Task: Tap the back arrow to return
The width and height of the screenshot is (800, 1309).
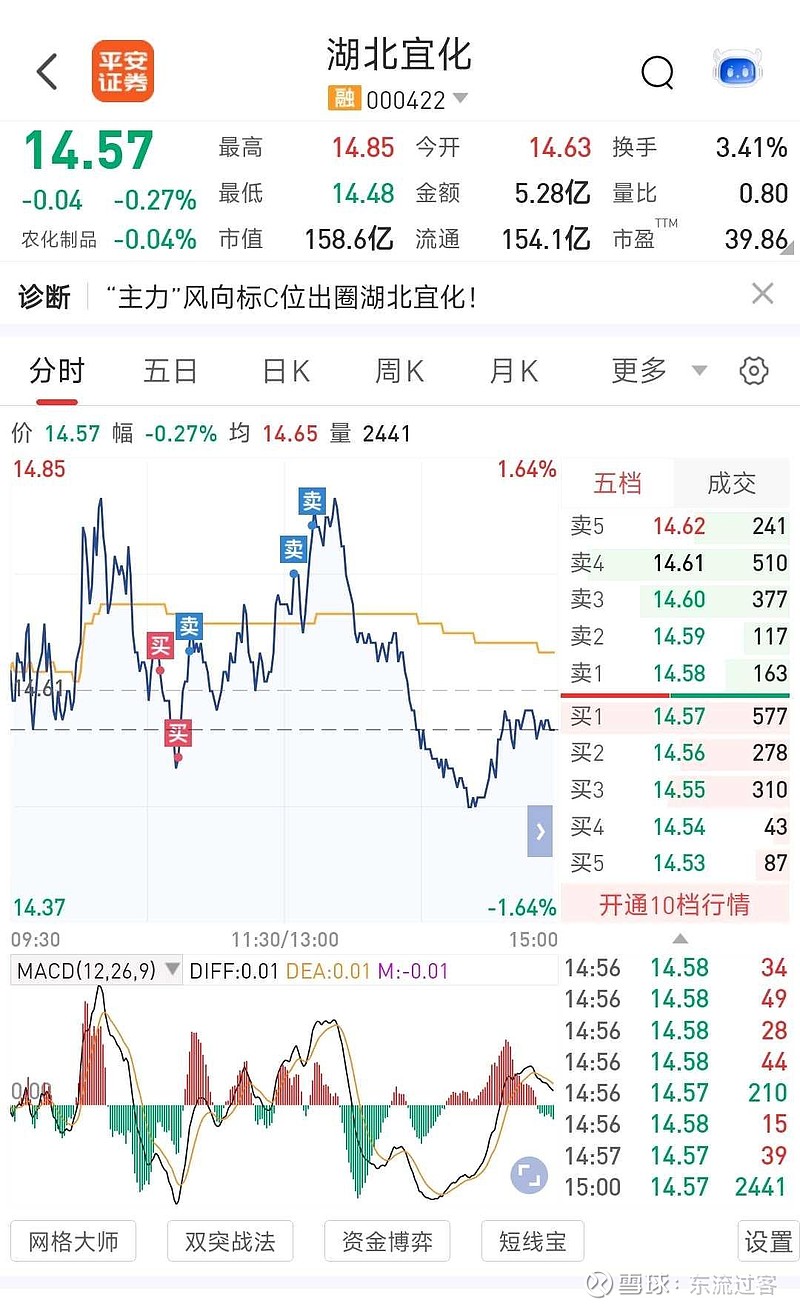Action: tap(47, 70)
